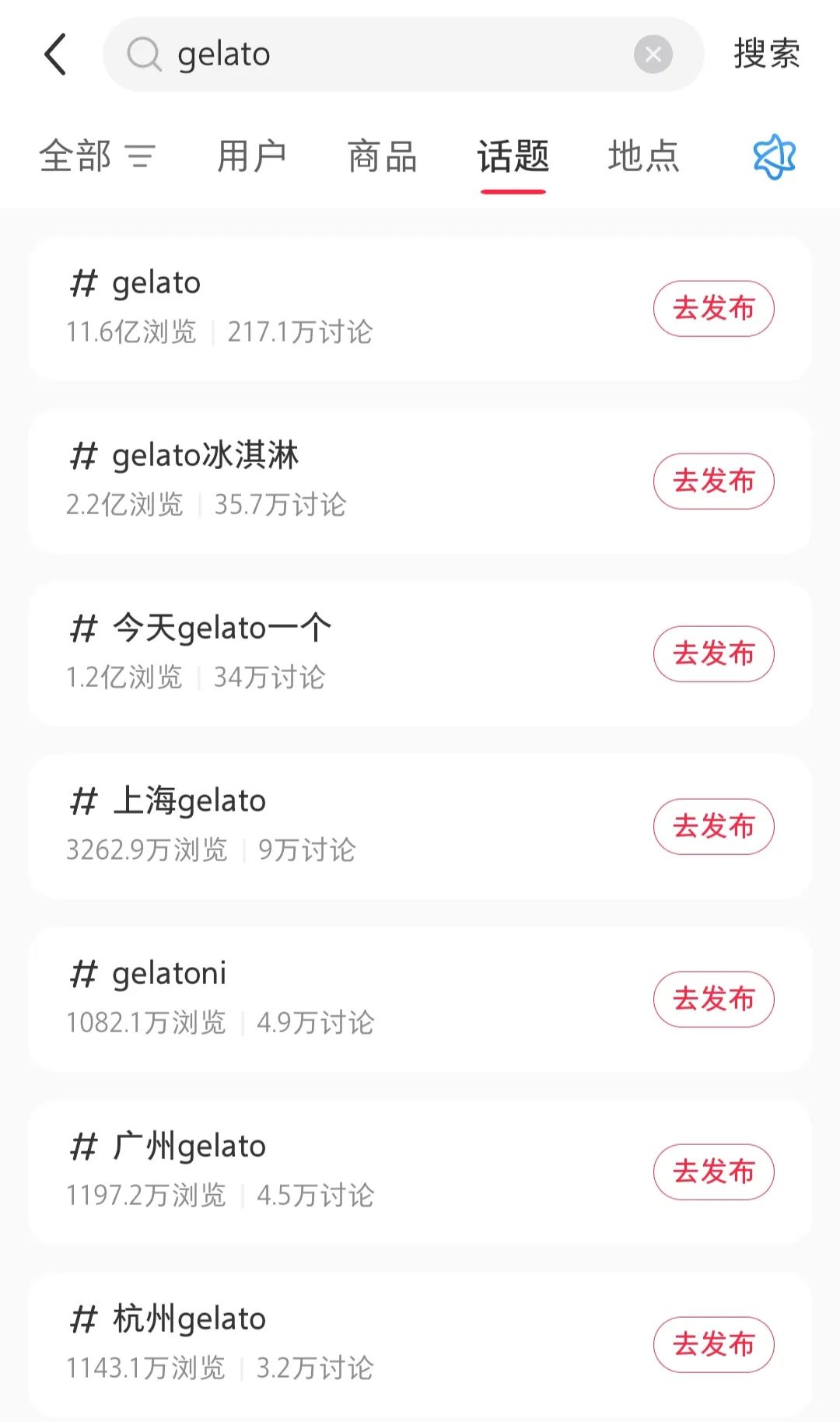Open the blue AI assistant icon
The height and width of the screenshot is (1422, 840).
(x=775, y=156)
